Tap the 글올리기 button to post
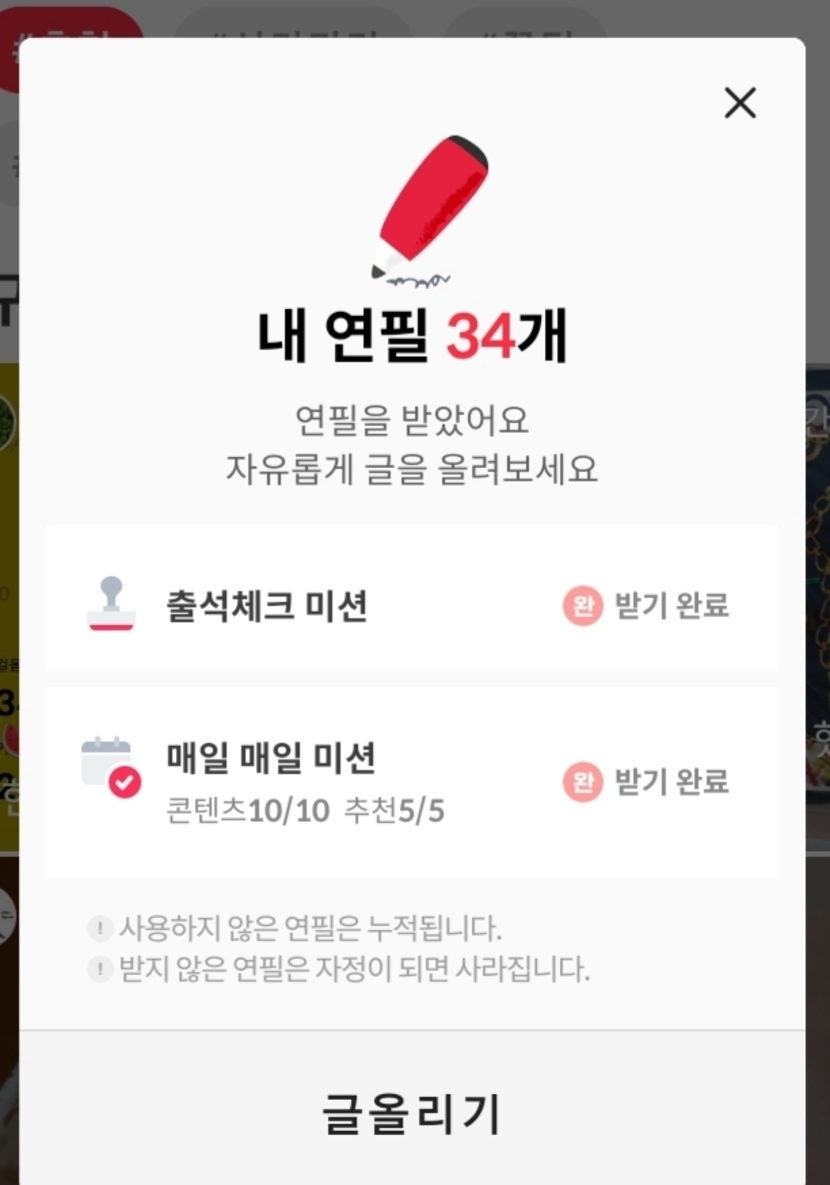Screen dimensions: 830x1185 click(x=412, y=1112)
